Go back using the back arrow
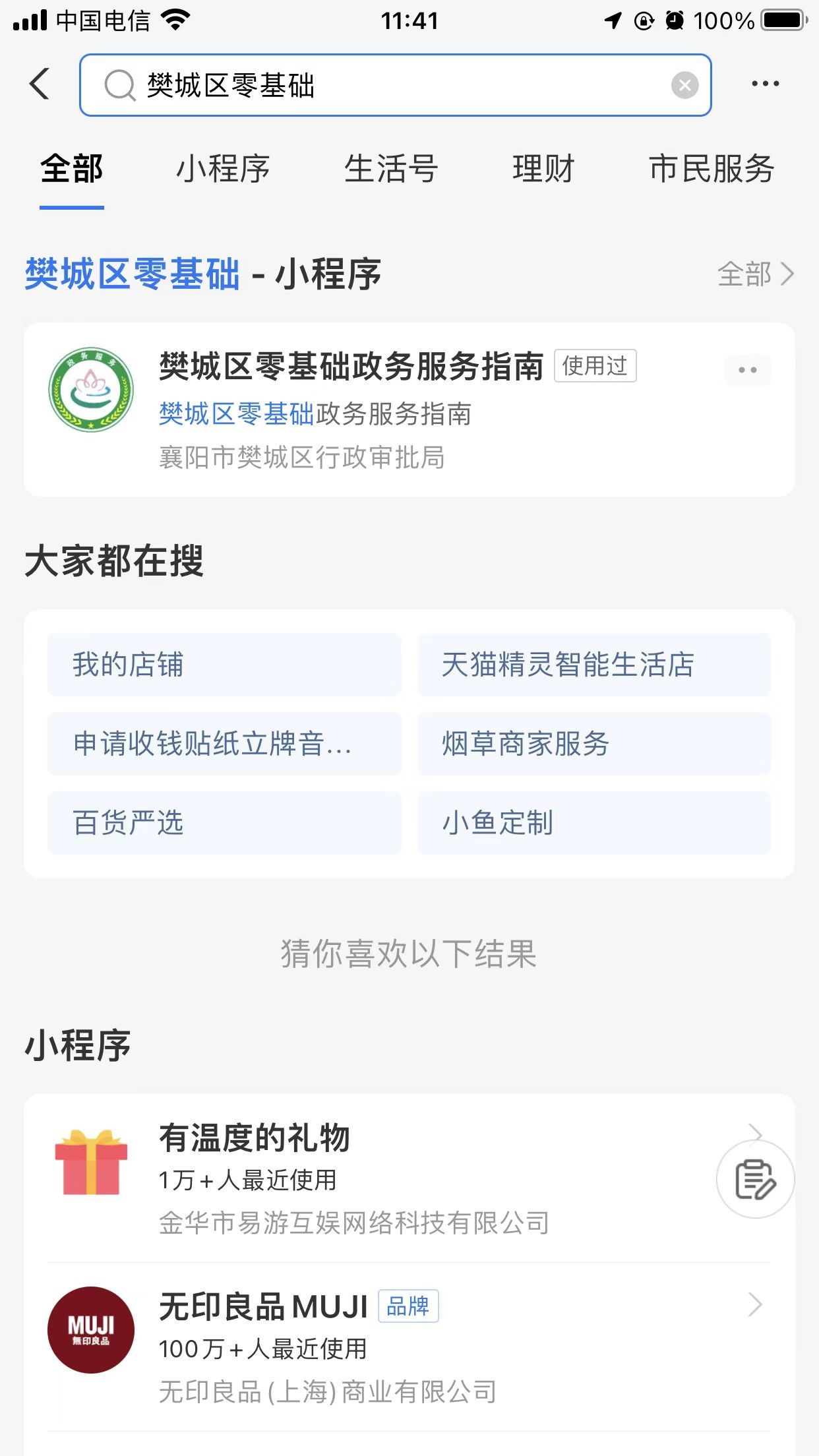This screenshot has height=1456, width=819. [40, 84]
